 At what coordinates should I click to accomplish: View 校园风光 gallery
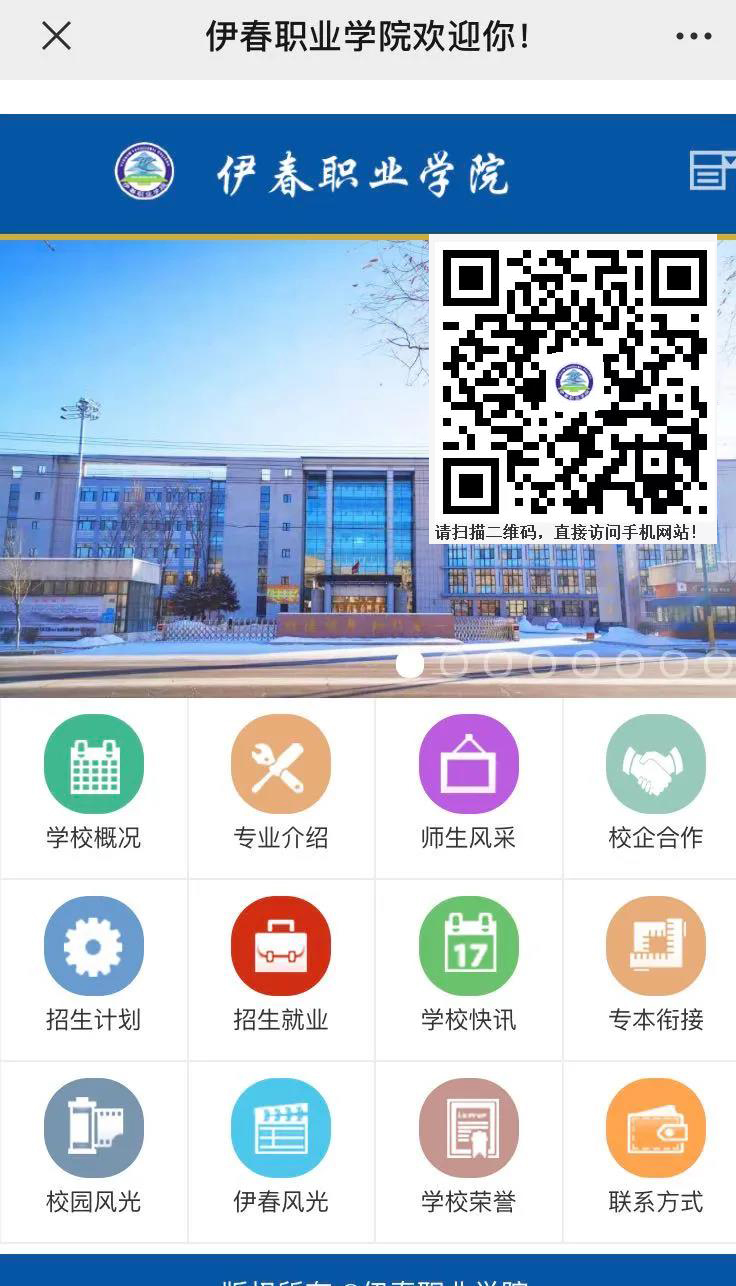tap(94, 1152)
